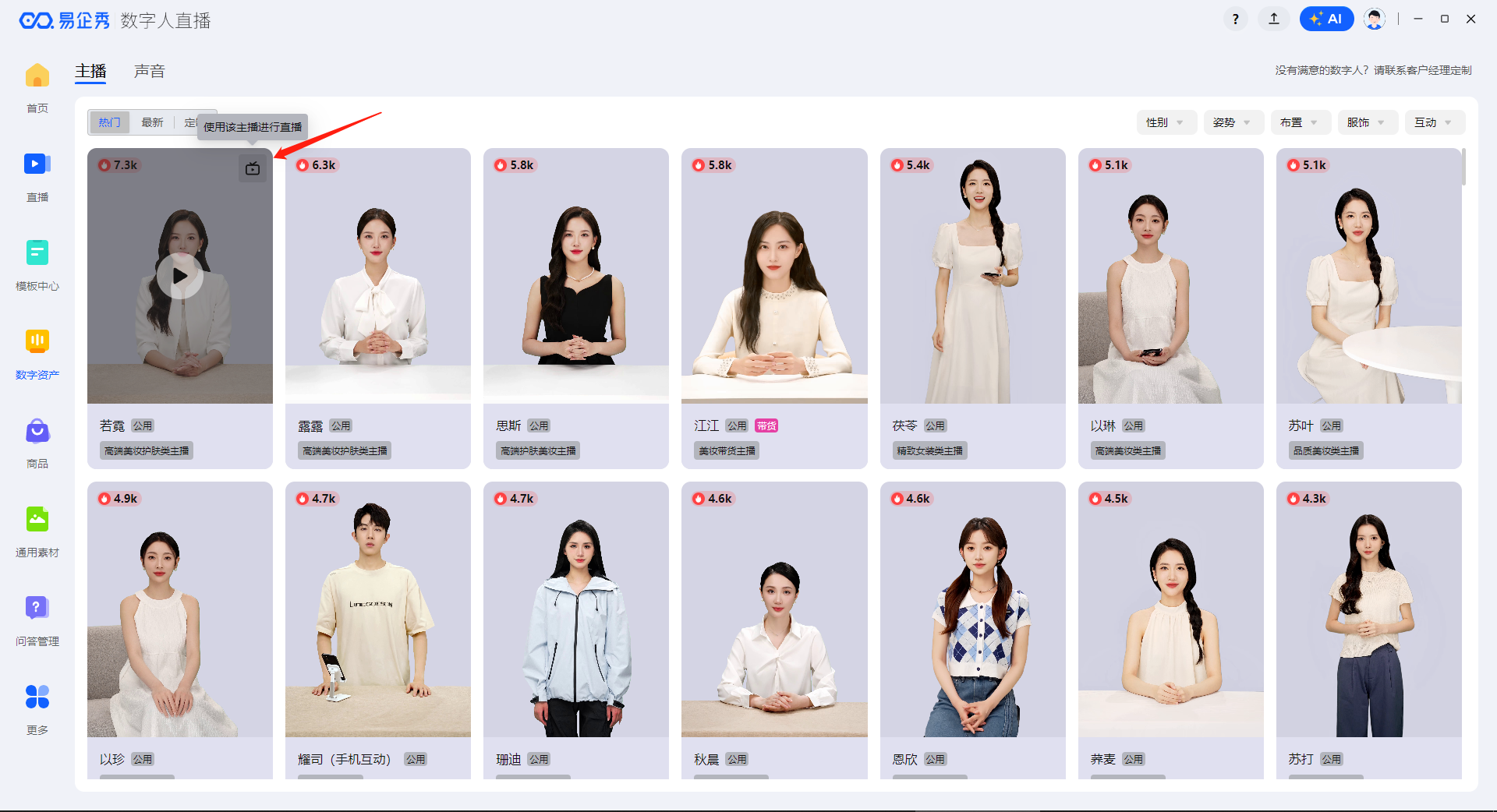Open the user profile avatar
1497x812 pixels.
[x=1375, y=19]
